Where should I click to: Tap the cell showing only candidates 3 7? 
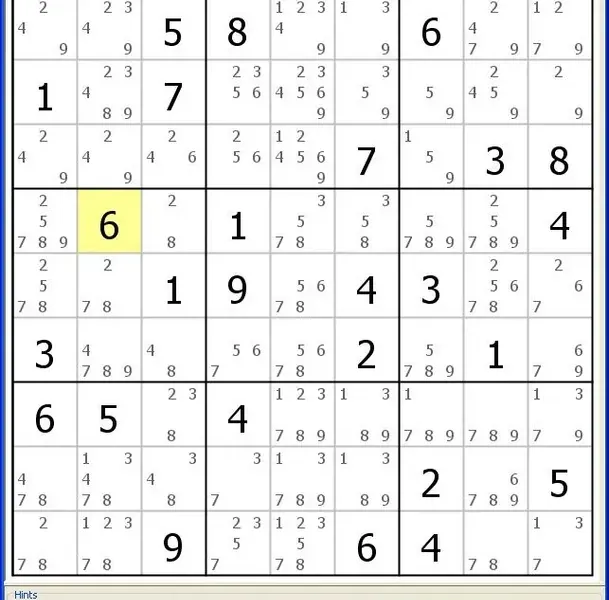[237, 480]
